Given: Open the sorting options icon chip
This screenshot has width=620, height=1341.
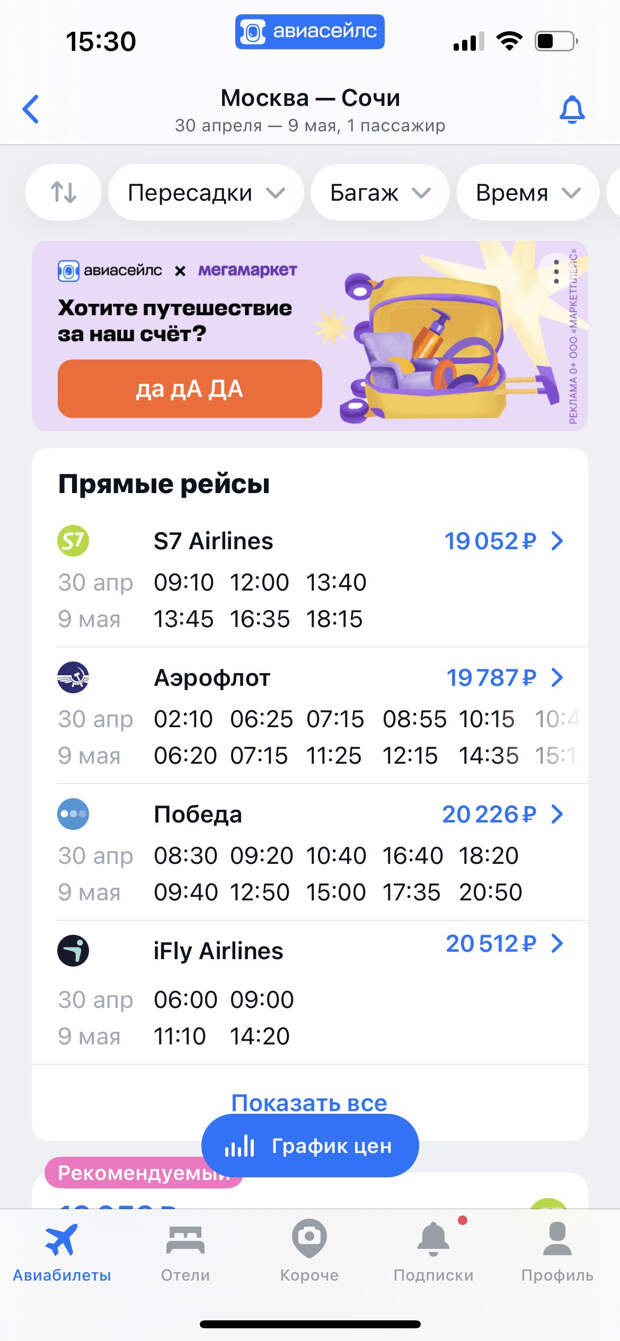Looking at the screenshot, I should pos(64,193).
